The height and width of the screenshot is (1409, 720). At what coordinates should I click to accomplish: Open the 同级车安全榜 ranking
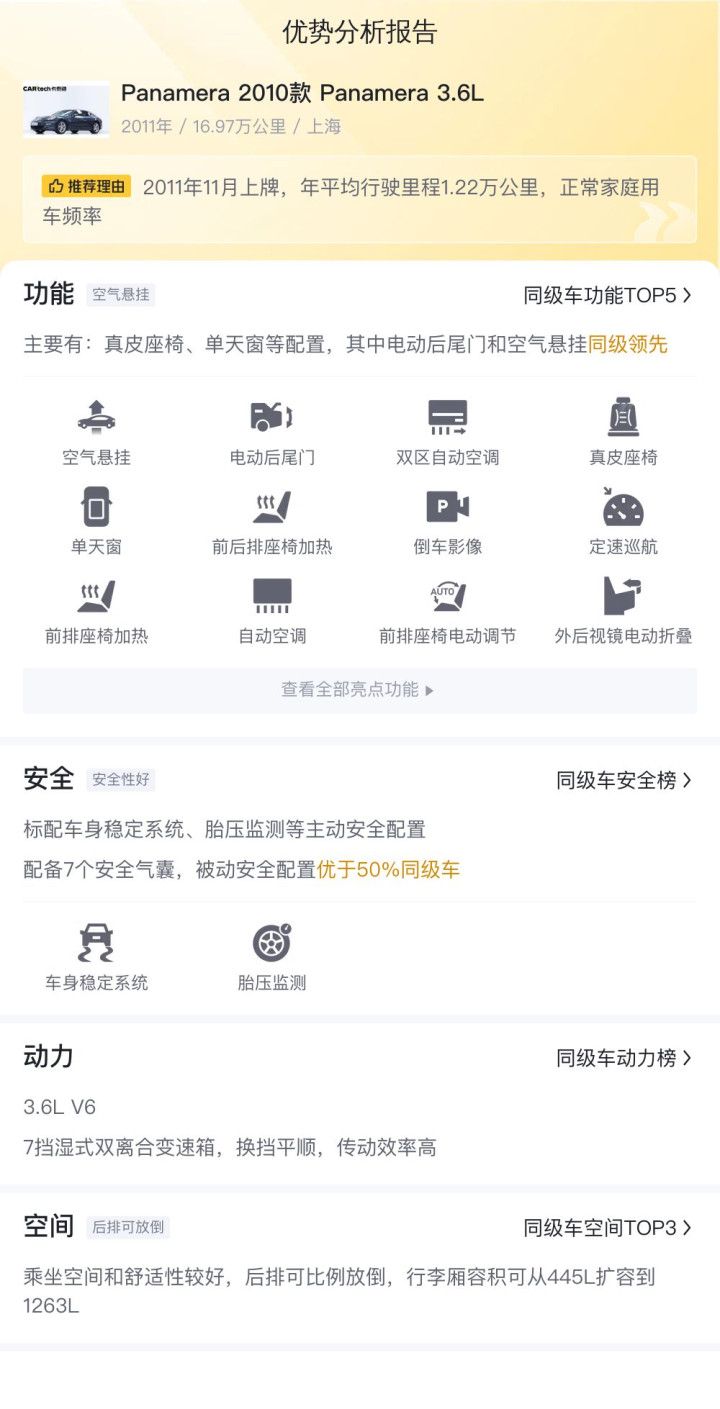coord(623,780)
